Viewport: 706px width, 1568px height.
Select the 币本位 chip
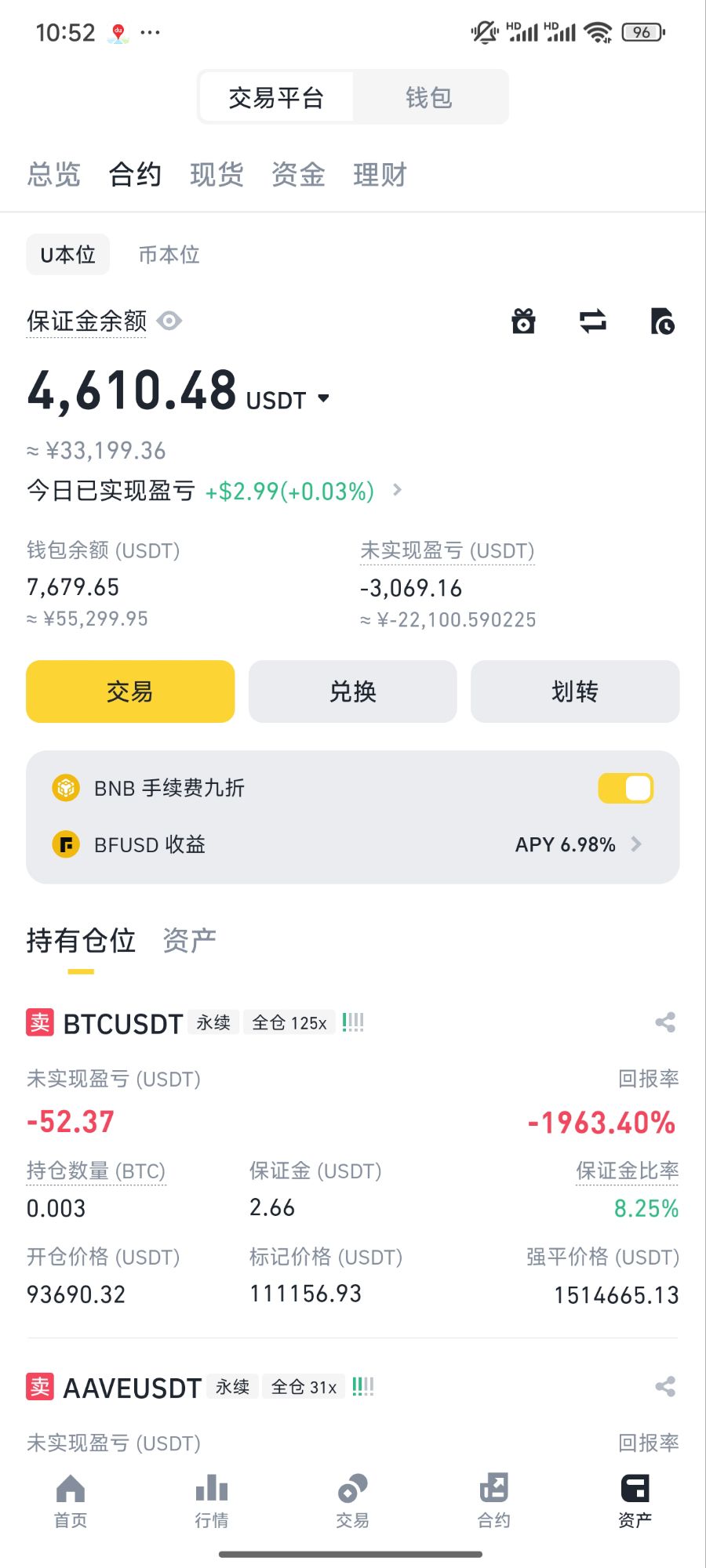point(169,255)
